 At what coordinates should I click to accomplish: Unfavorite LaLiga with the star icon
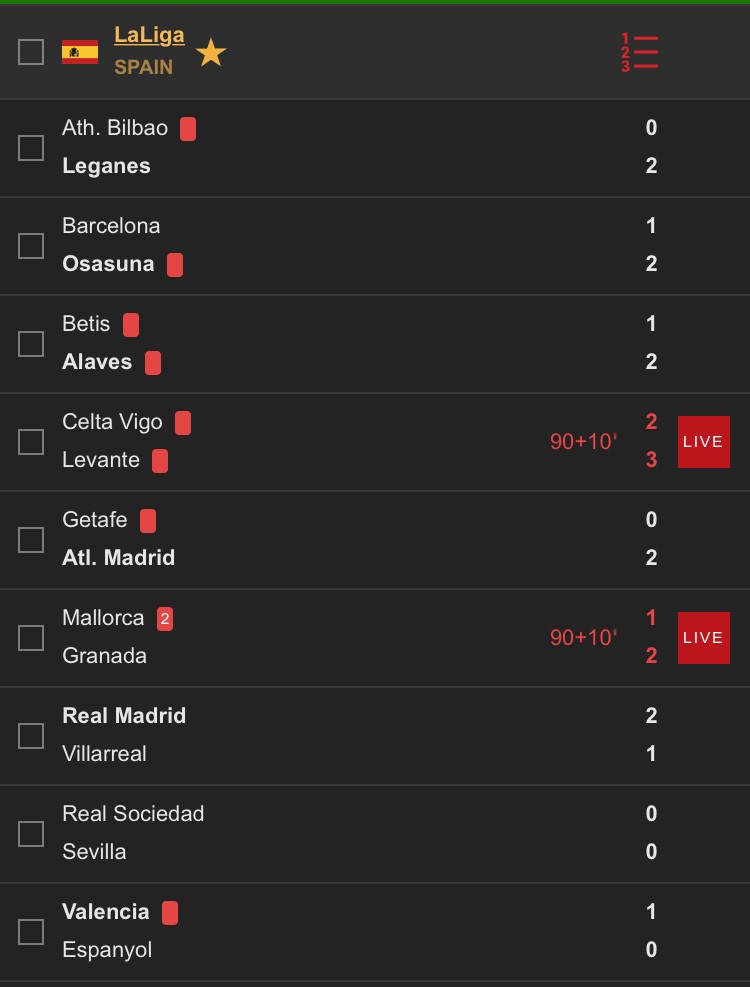(x=211, y=53)
